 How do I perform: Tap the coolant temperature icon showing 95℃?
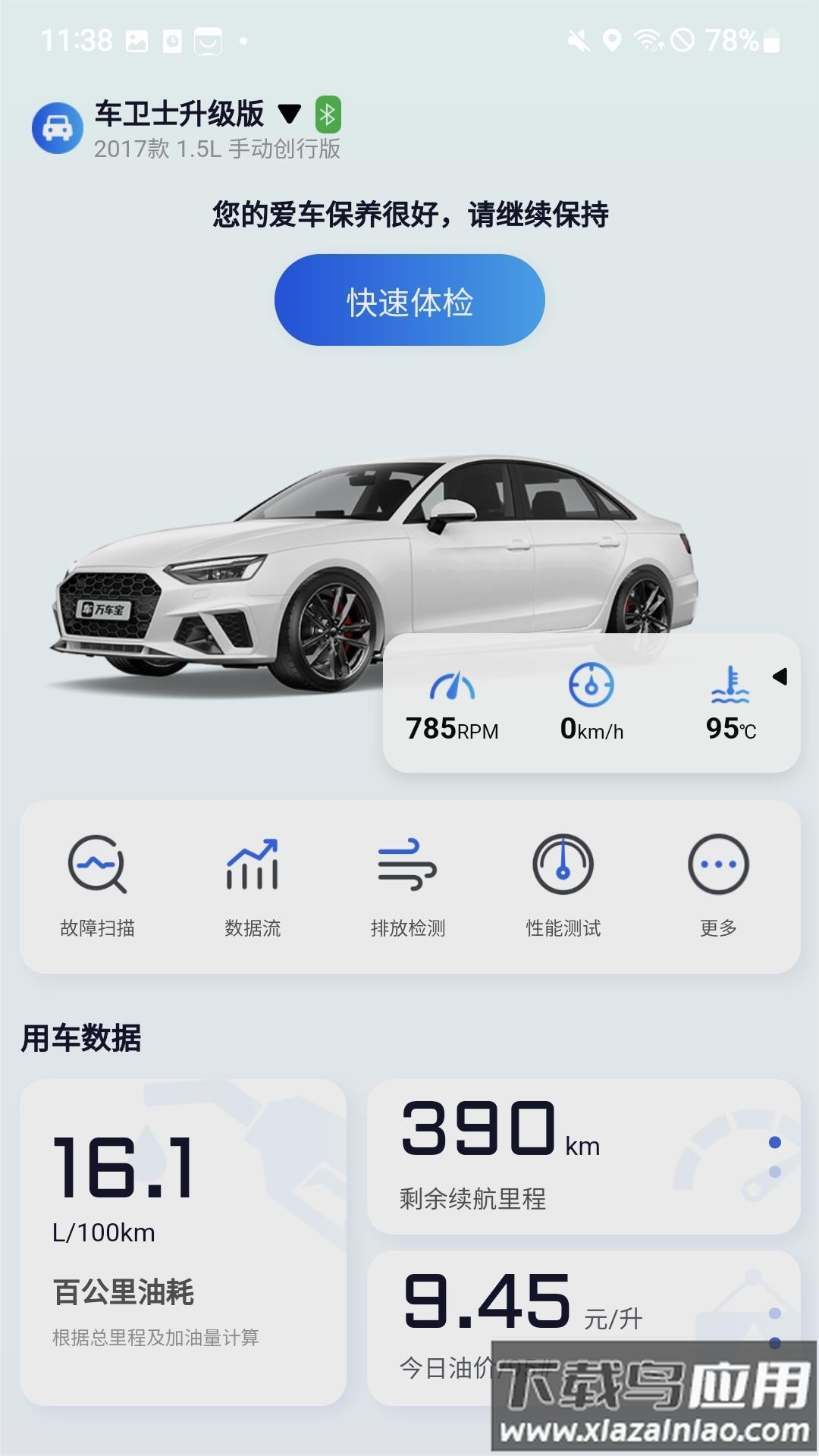coord(730,685)
